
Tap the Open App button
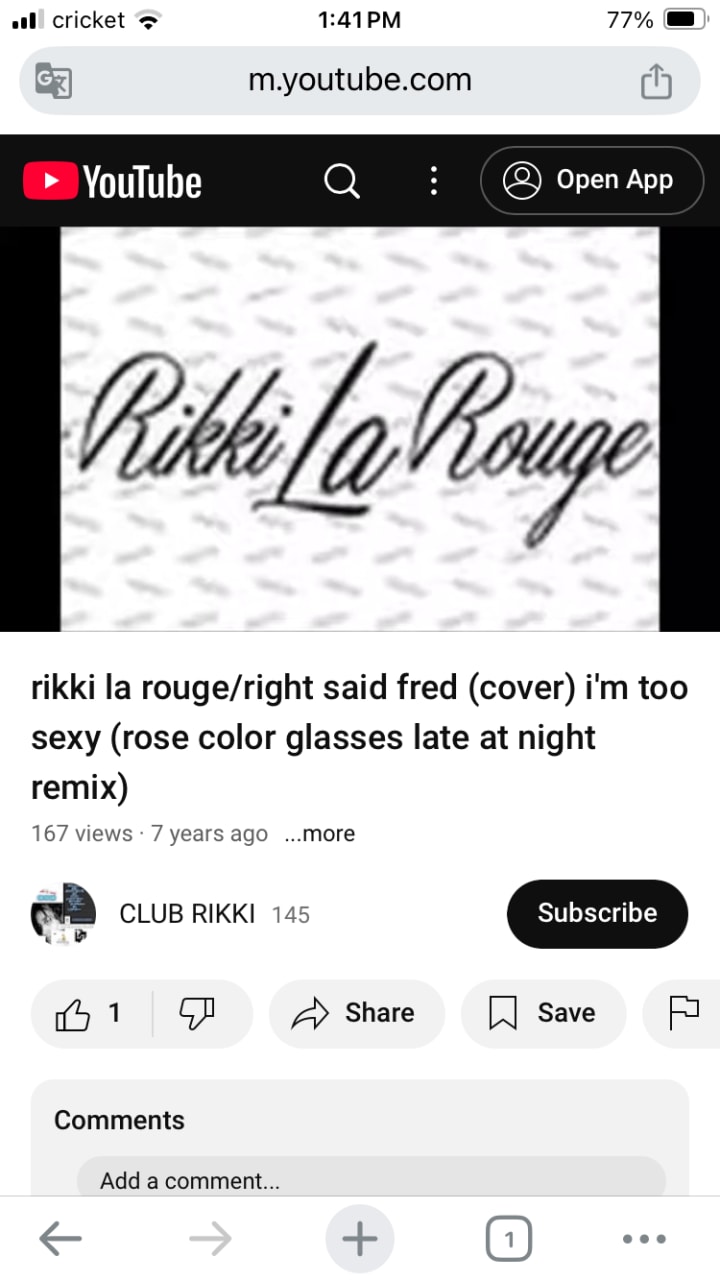coord(592,181)
